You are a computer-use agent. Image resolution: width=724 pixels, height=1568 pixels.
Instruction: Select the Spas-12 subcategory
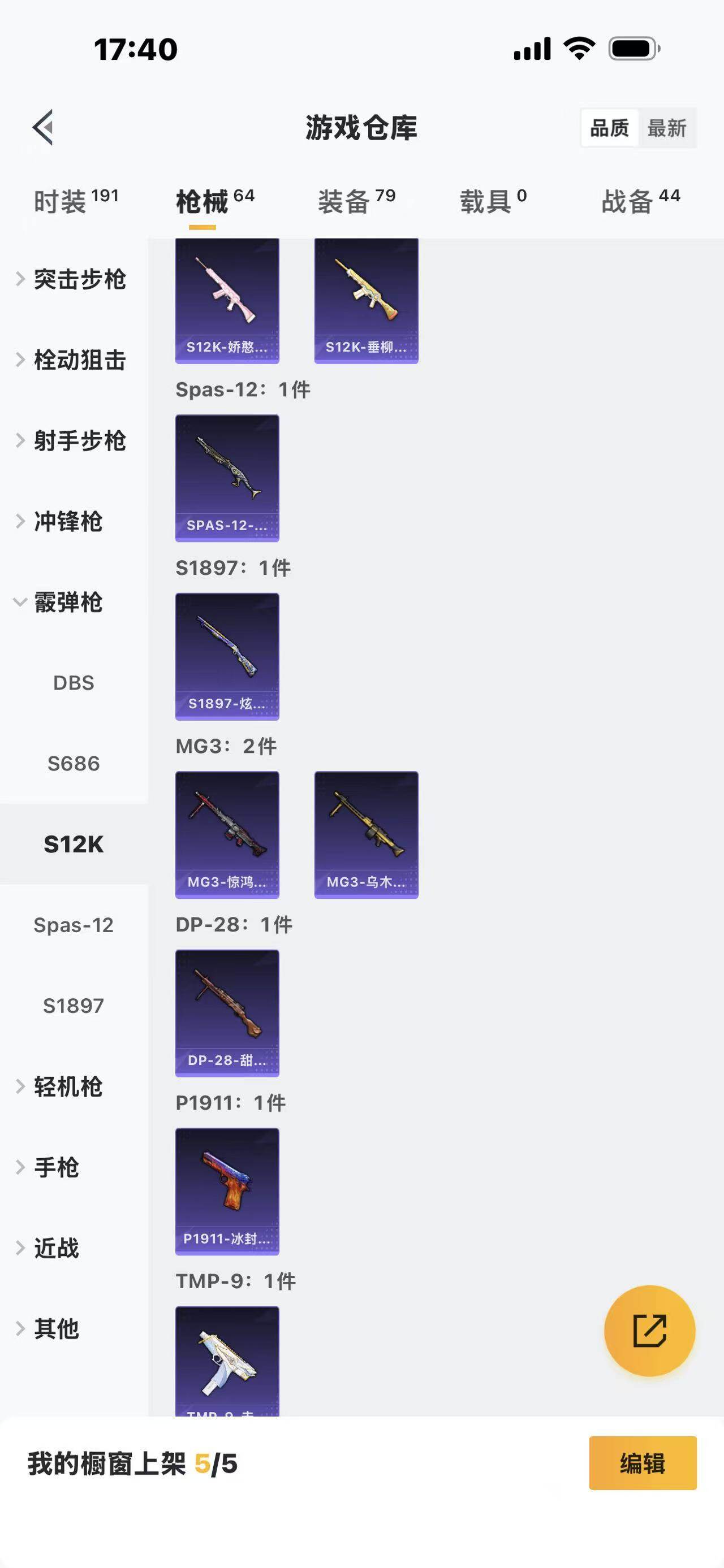pyautogui.click(x=74, y=925)
